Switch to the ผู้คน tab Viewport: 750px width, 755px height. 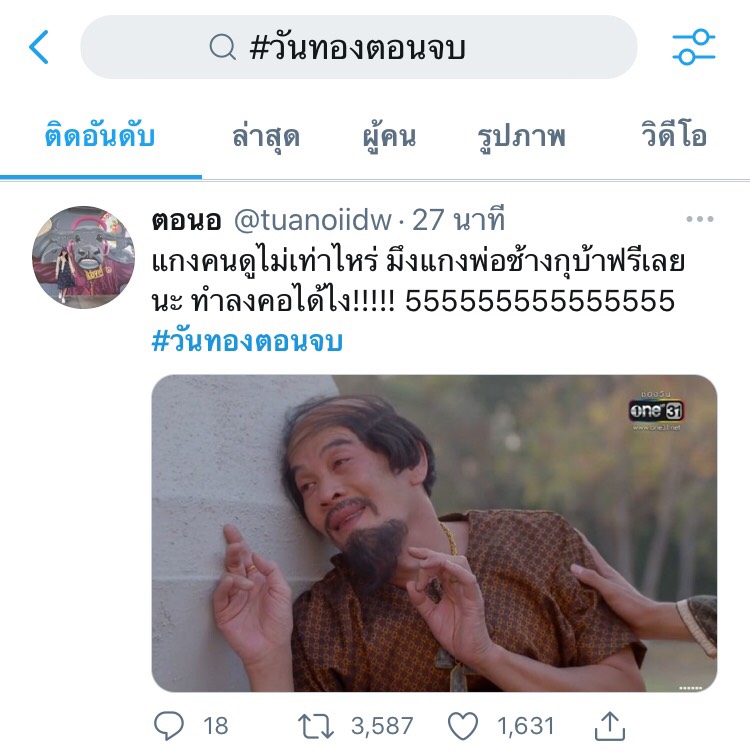389,136
